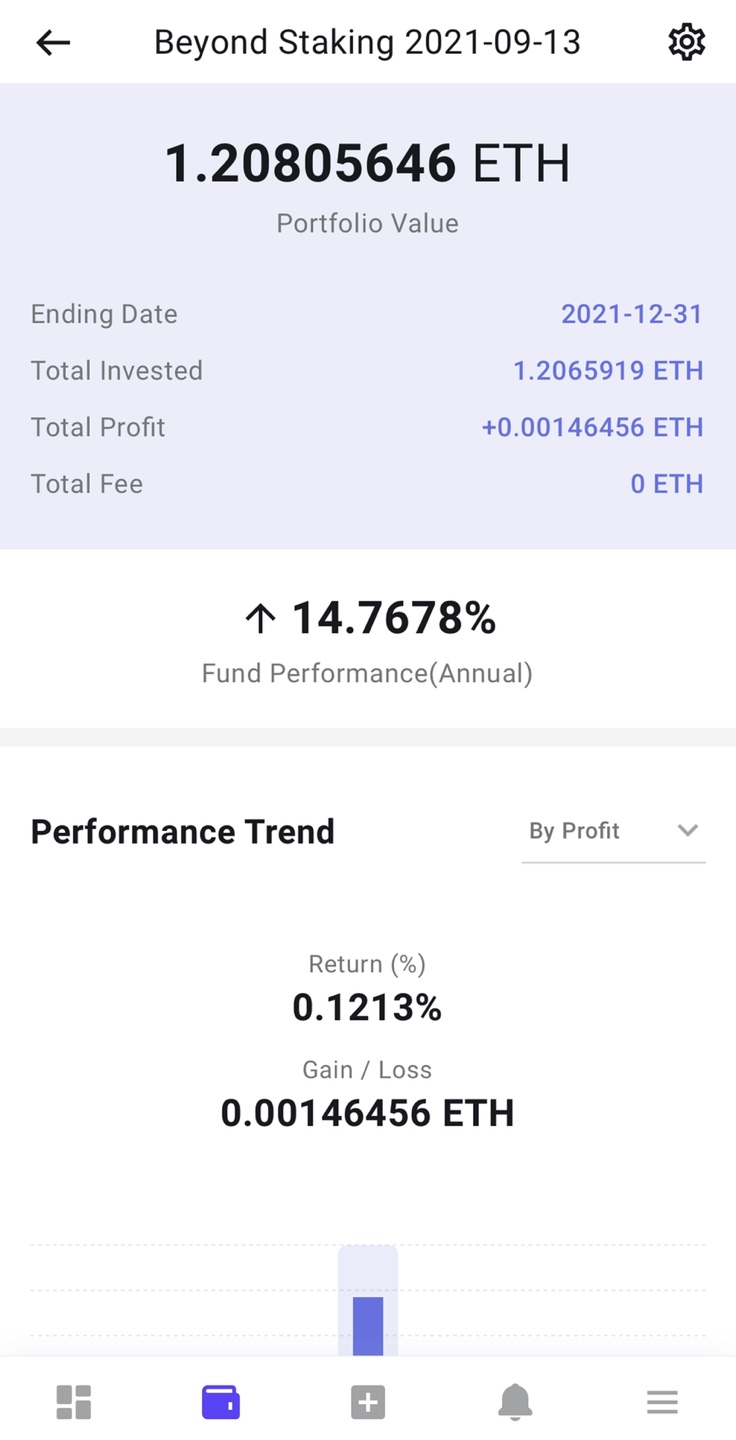736x1440 pixels.
Task: Open the portfolio settings gear
Action: coord(686,42)
